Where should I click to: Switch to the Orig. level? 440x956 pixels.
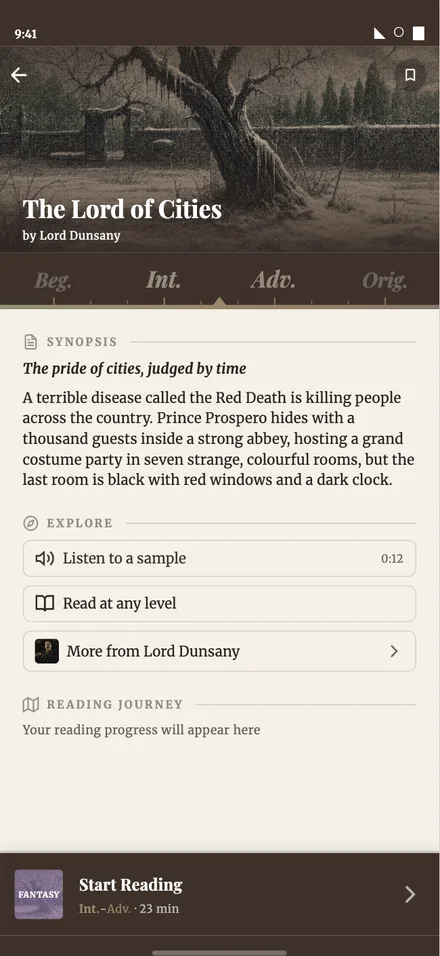[x=385, y=280]
